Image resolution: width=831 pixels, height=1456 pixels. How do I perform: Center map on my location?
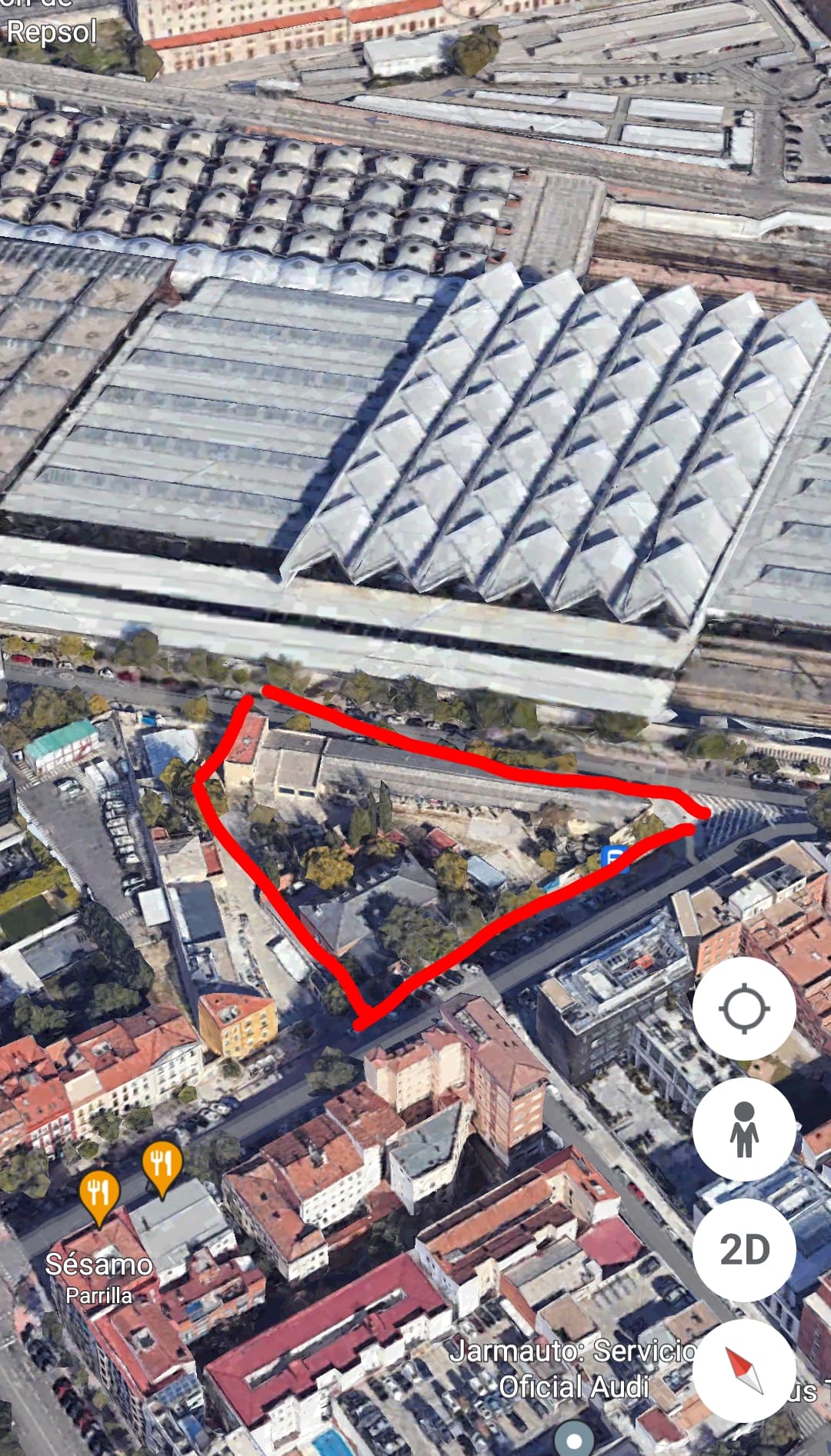click(744, 1008)
